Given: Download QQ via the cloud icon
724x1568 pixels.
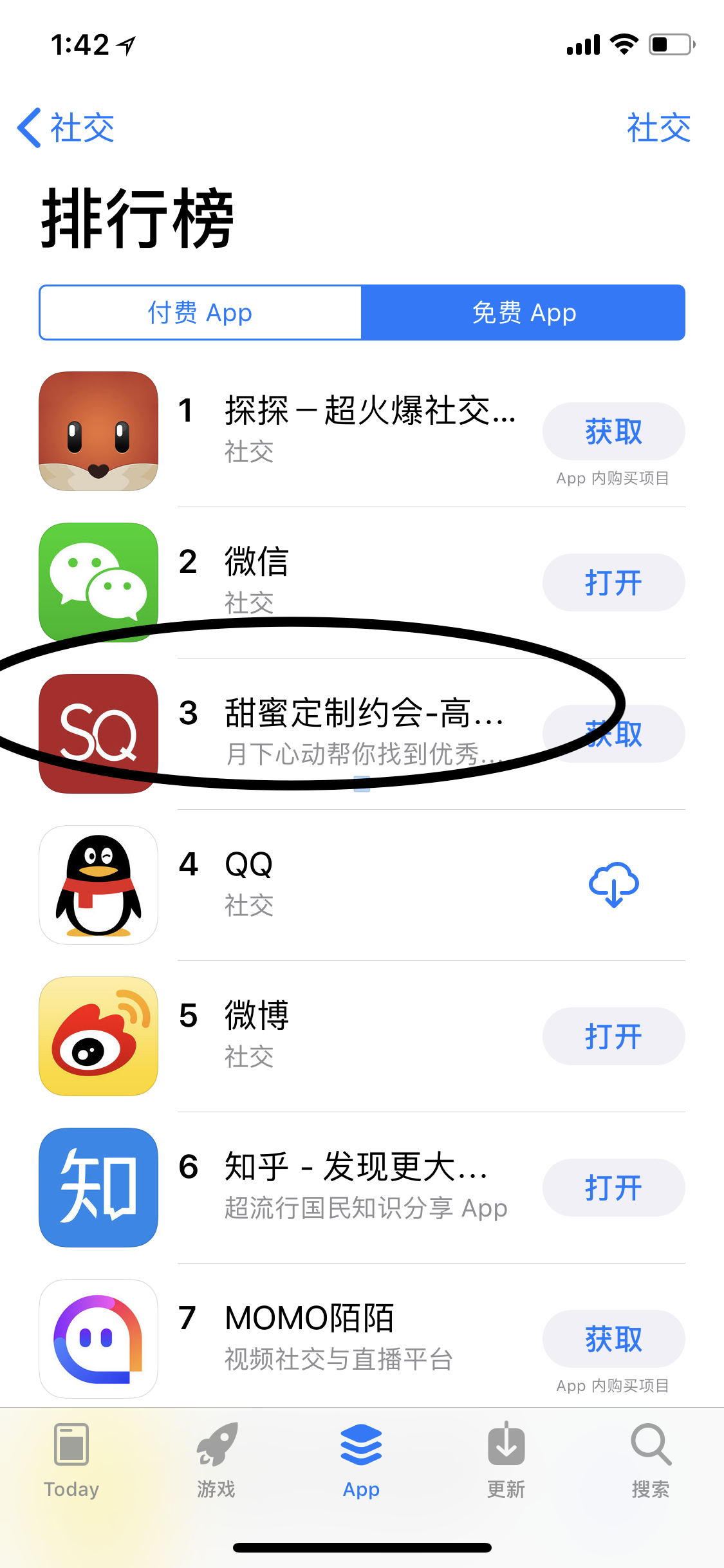Looking at the screenshot, I should click(x=613, y=885).
